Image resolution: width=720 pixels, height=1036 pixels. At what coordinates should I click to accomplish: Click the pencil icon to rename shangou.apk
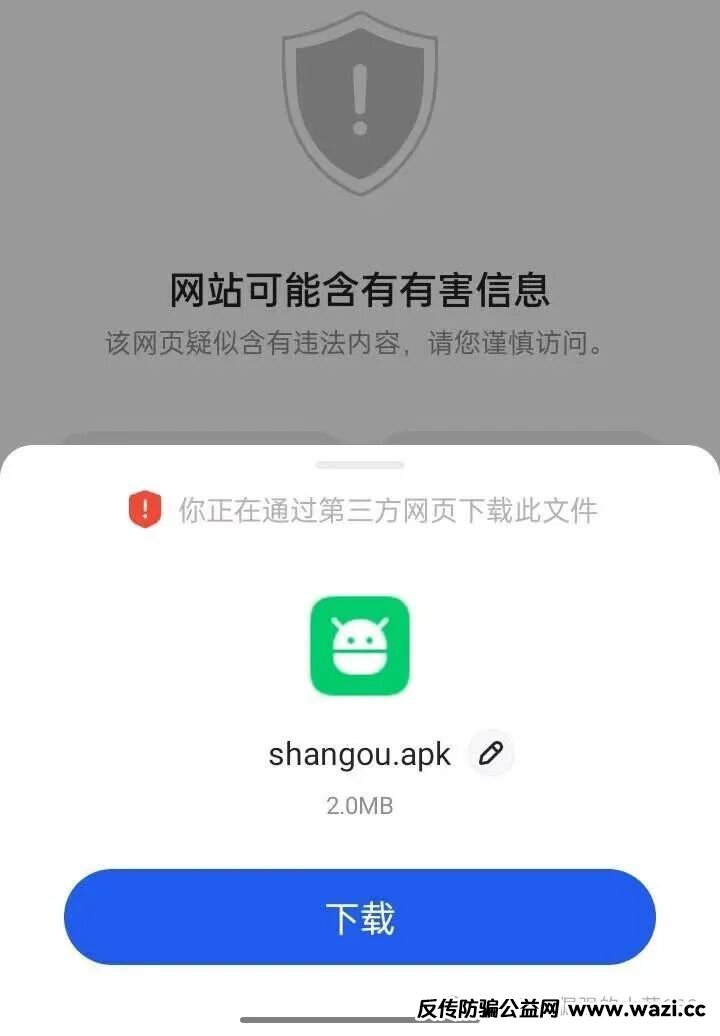click(489, 754)
